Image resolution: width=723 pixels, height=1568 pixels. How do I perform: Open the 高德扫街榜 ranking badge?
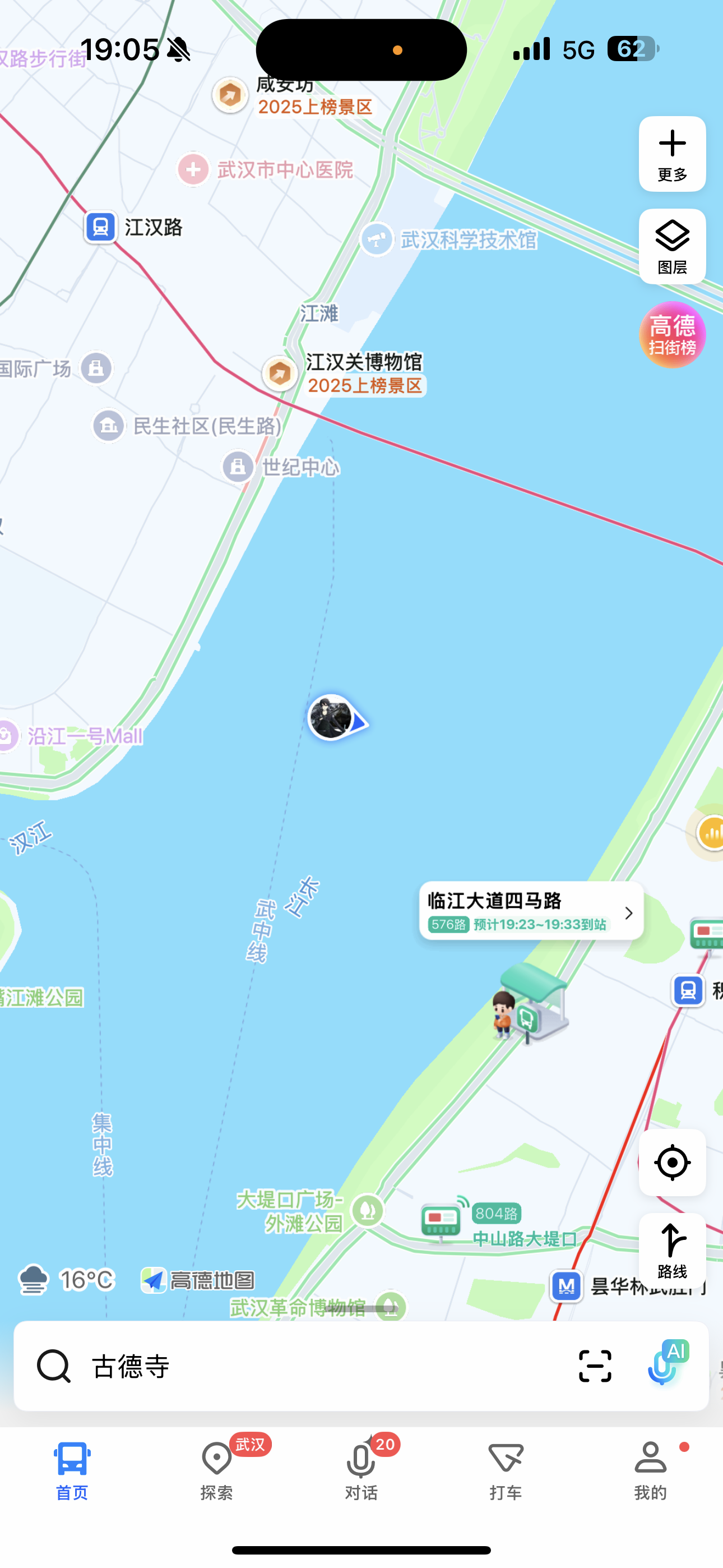[x=672, y=335]
